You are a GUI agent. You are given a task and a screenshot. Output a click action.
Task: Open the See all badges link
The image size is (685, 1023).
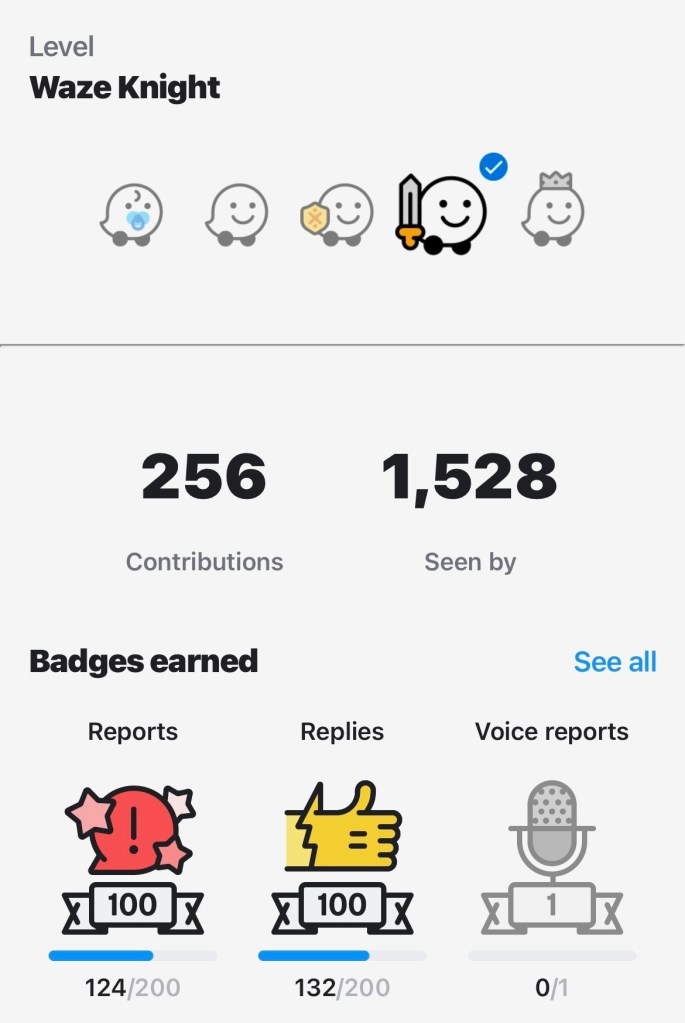point(614,662)
